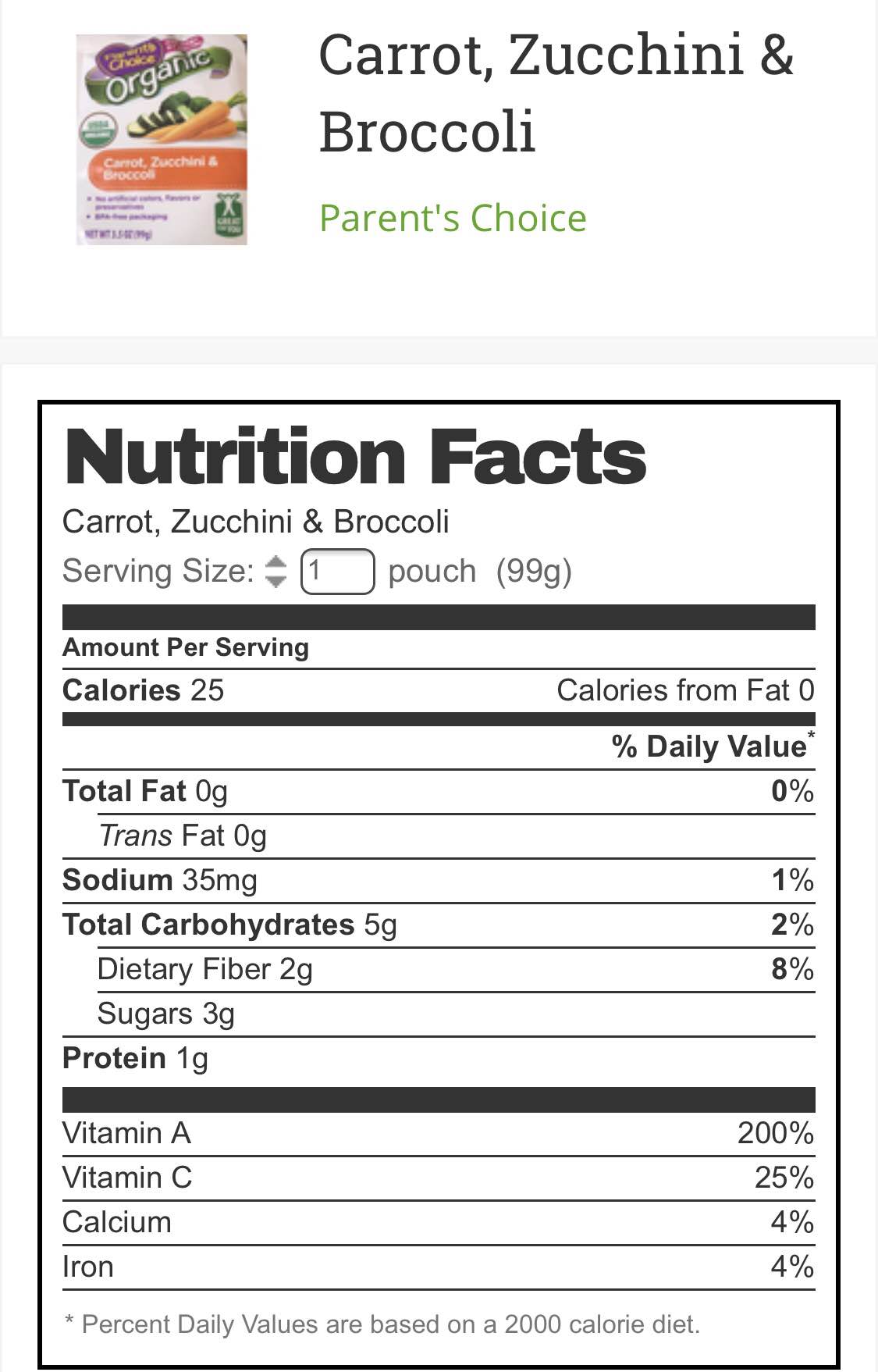Increase serving size with the up arrow
The image size is (878, 1372).
tap(275, 562)
